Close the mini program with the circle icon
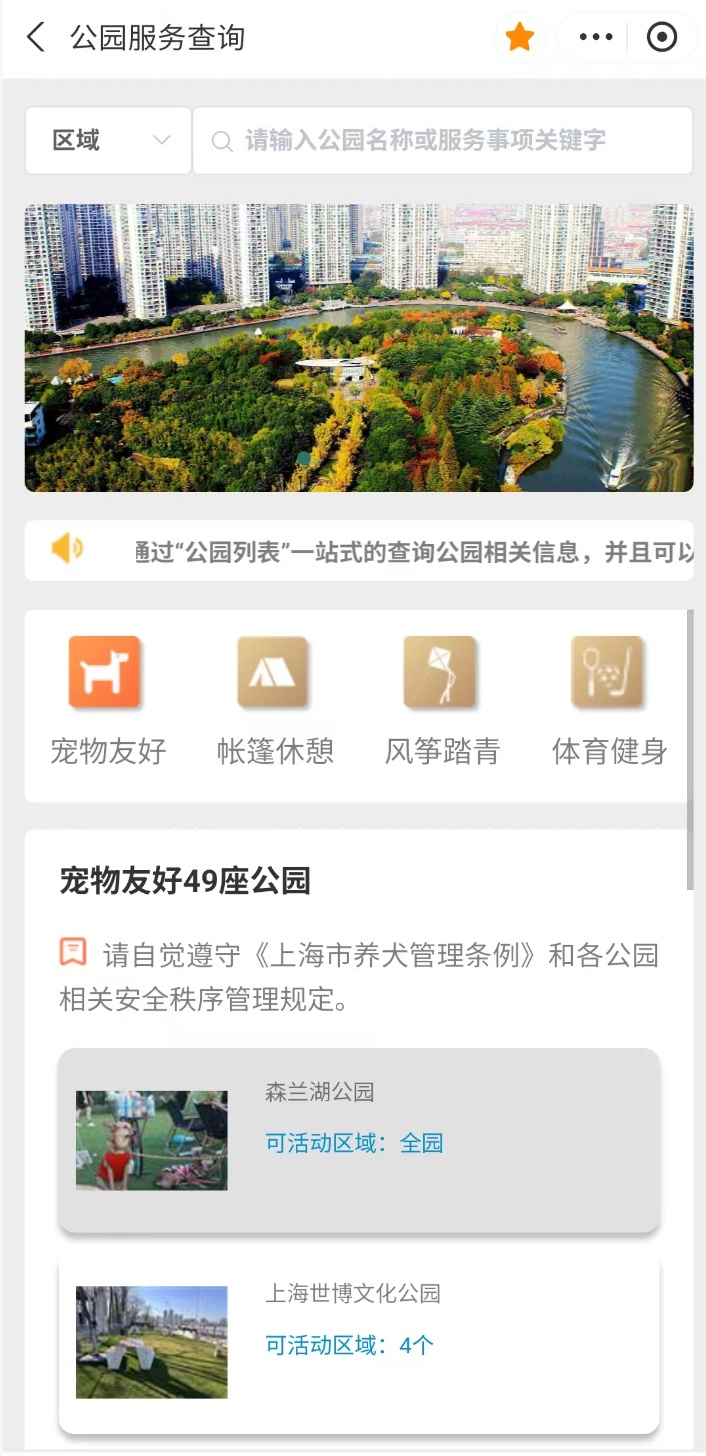 click(x=662, y=38)
